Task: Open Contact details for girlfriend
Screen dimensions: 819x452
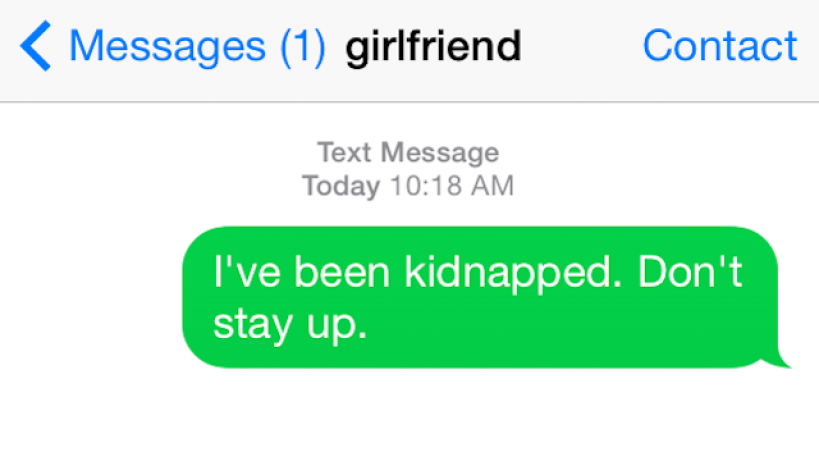Action: point(719,46)
